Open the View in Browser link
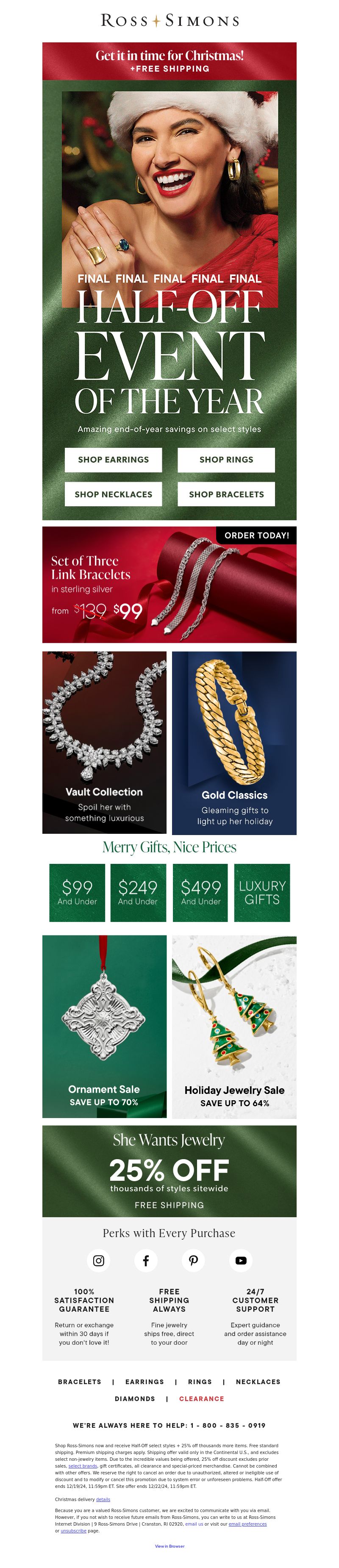339x1568 pixels. (x=169, y=1546)
